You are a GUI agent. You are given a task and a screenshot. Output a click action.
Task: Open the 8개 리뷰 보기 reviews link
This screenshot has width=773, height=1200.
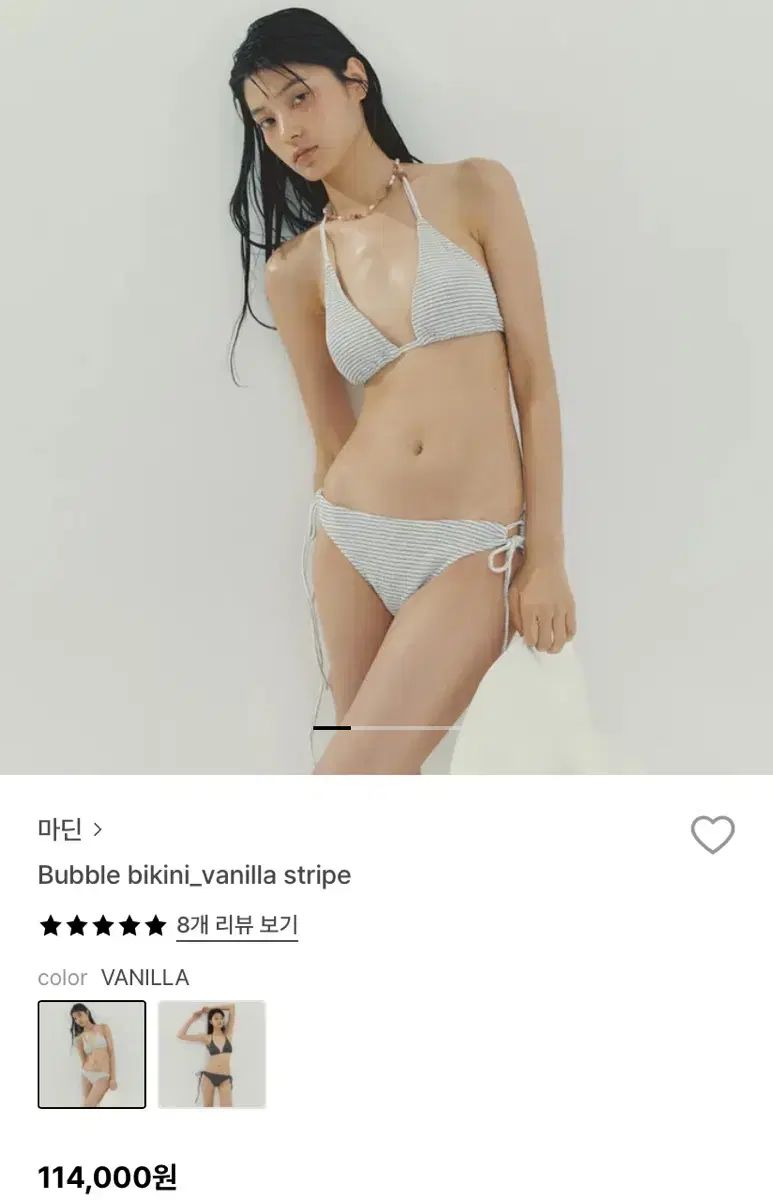click(237, 925)
